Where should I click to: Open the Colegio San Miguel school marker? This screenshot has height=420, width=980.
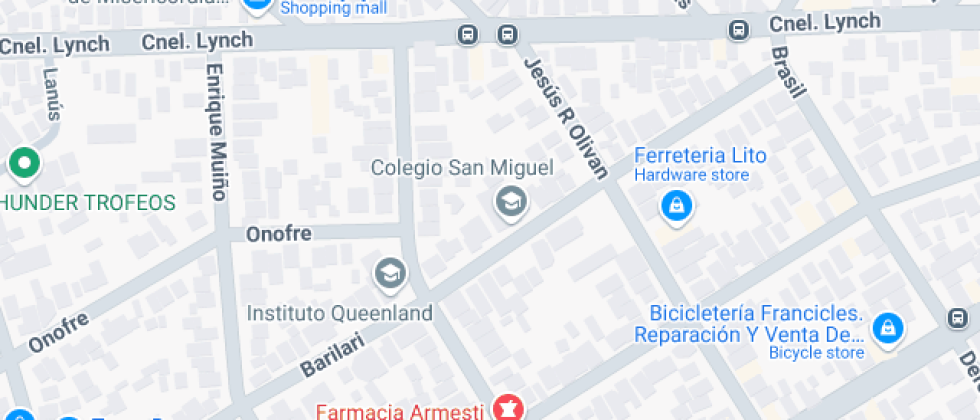coord(511,202)
